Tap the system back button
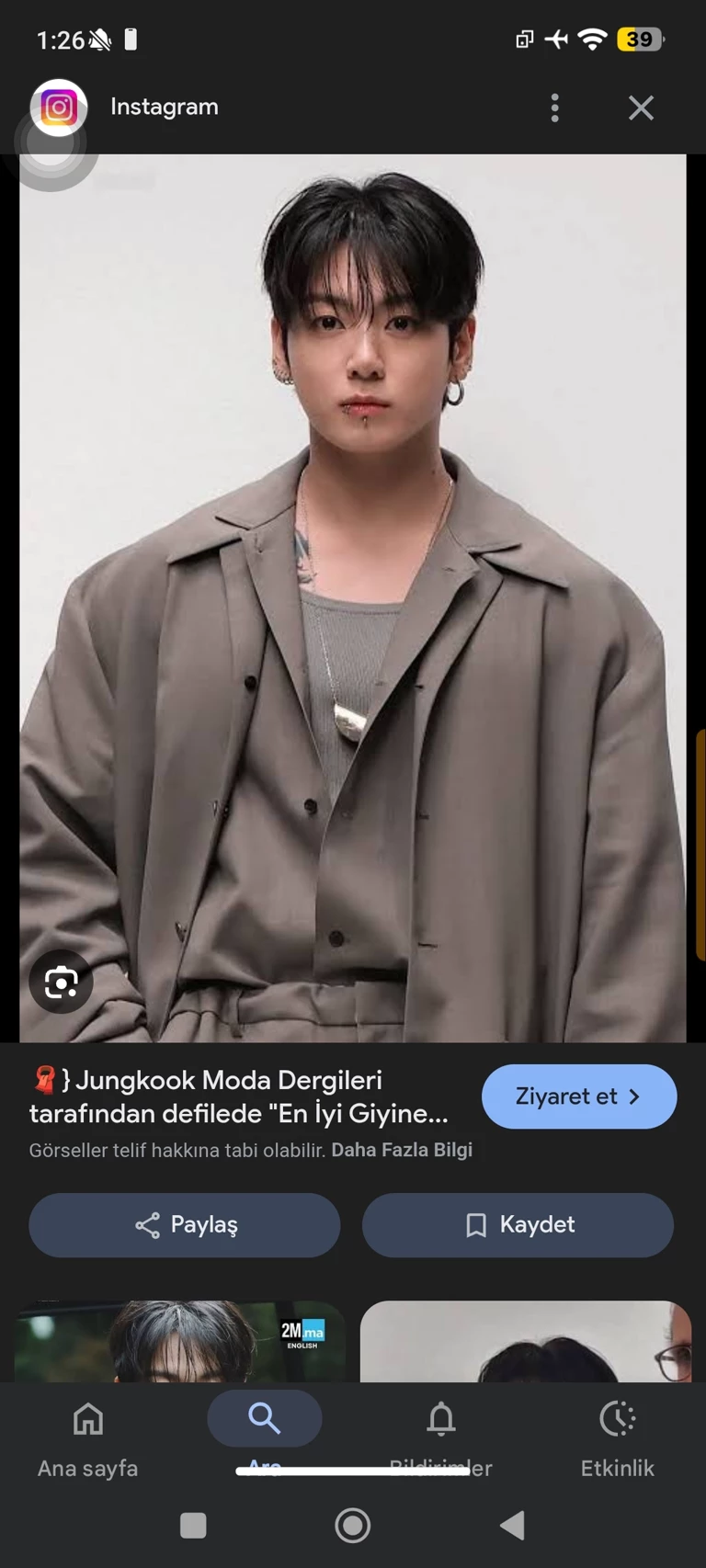Screen dimensions: 706x1568 (512, 1526)
